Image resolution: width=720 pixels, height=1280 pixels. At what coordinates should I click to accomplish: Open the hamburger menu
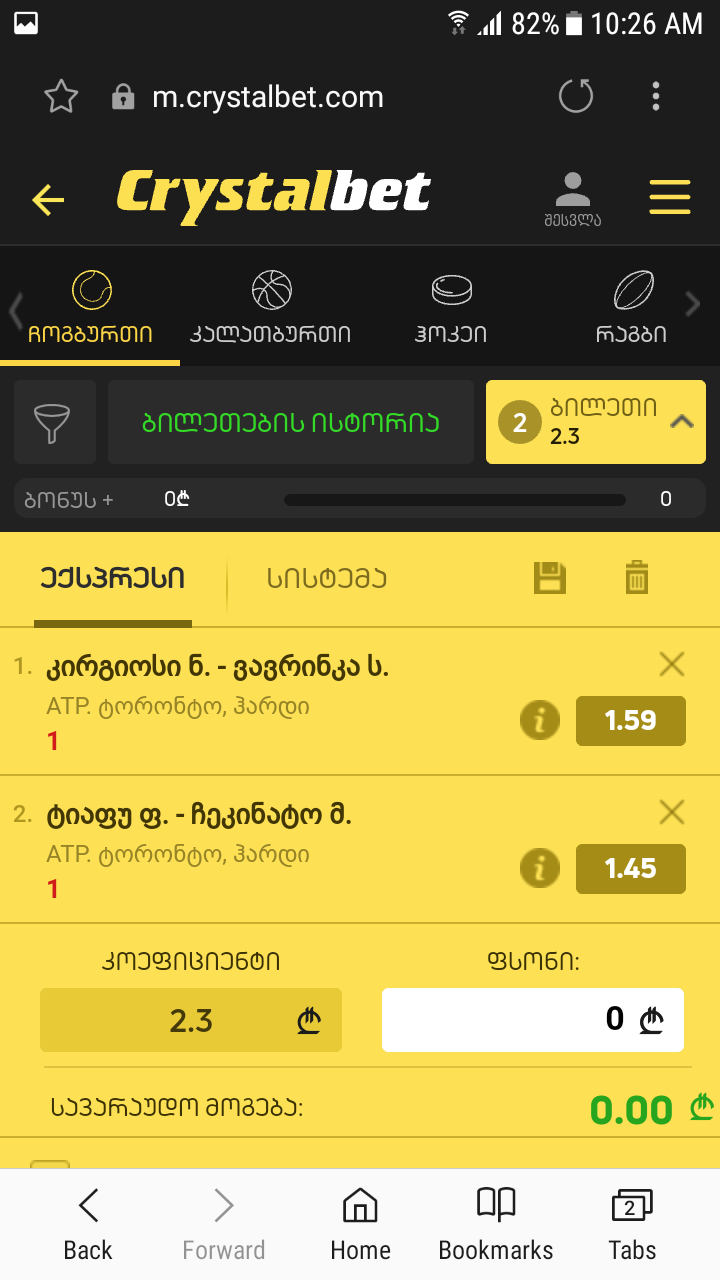[x=670, y=197]
